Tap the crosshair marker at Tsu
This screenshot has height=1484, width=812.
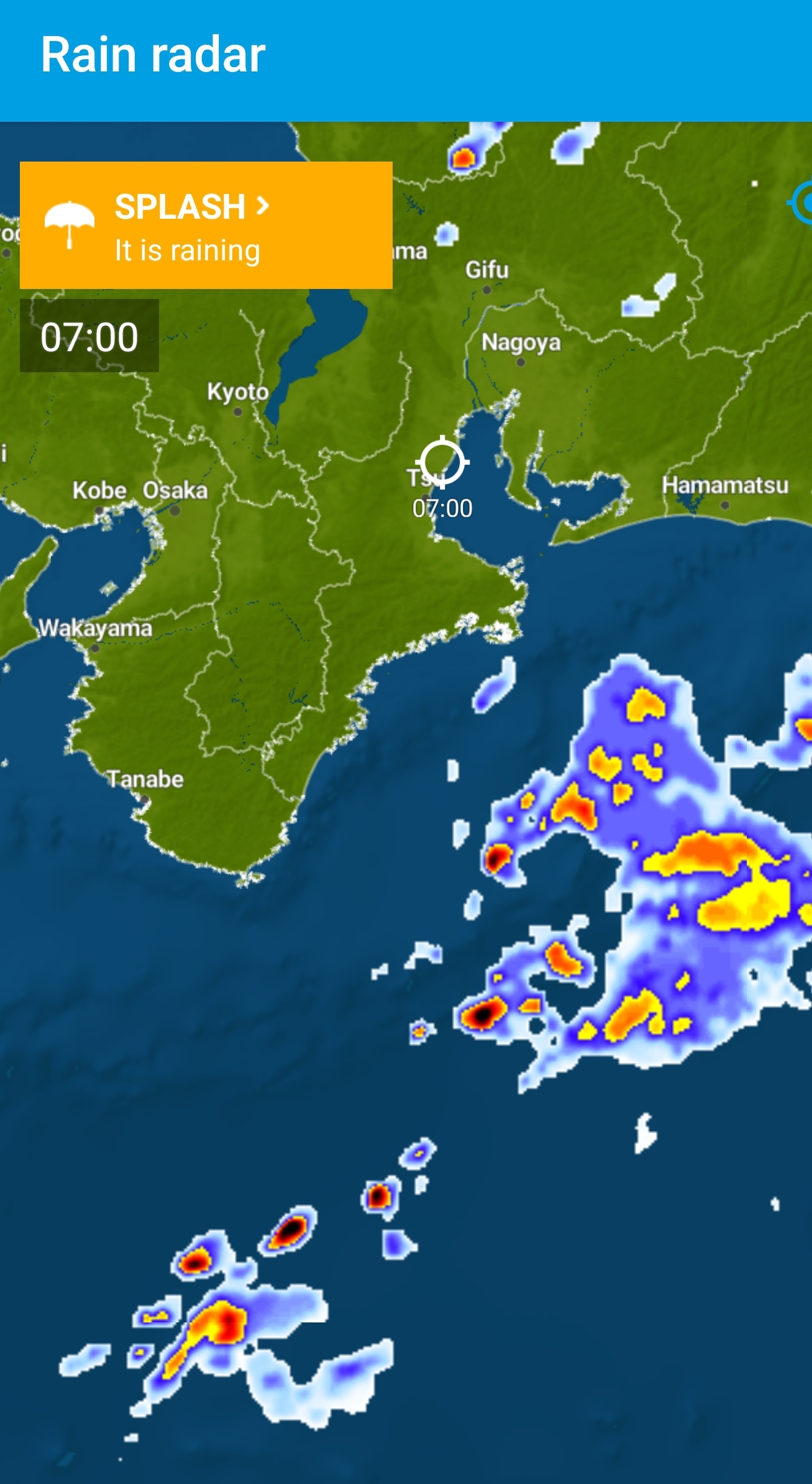[x=442, y=462]
